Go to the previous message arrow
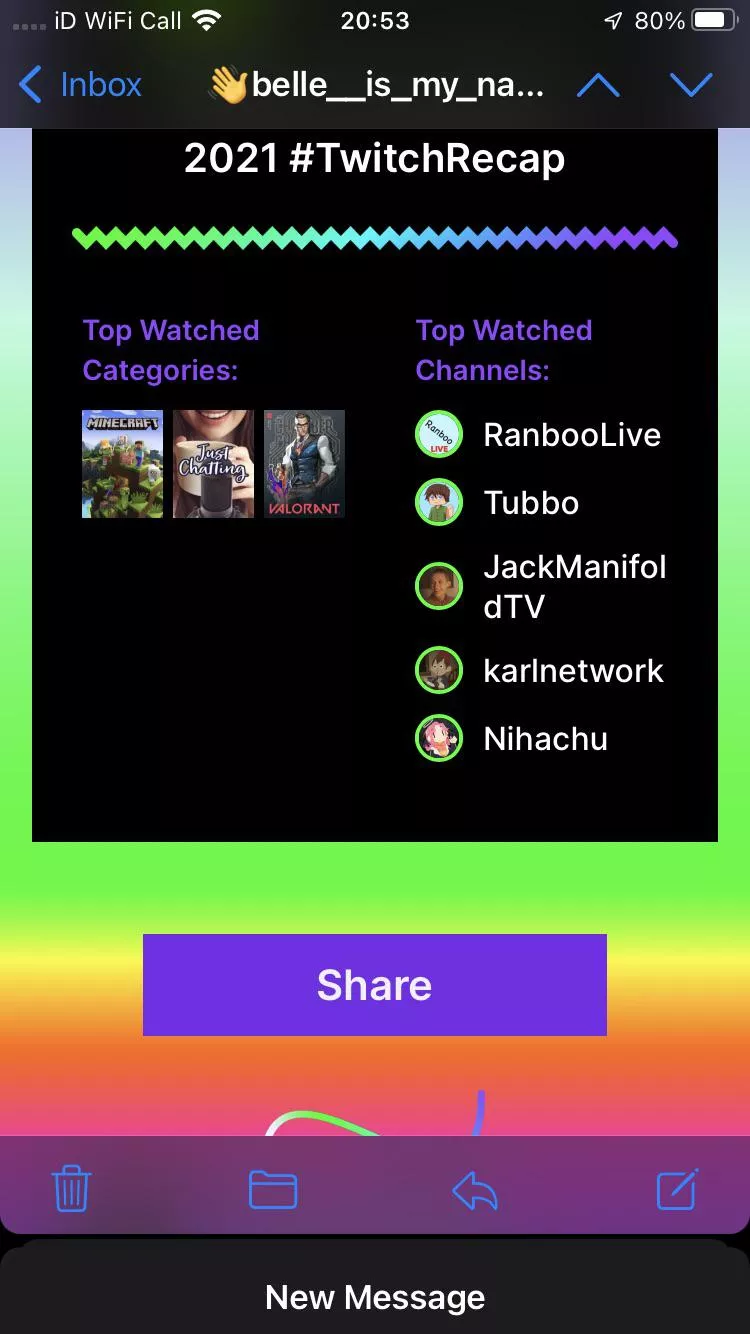This screenshot has width=750, height=1334. click(598, 85)
